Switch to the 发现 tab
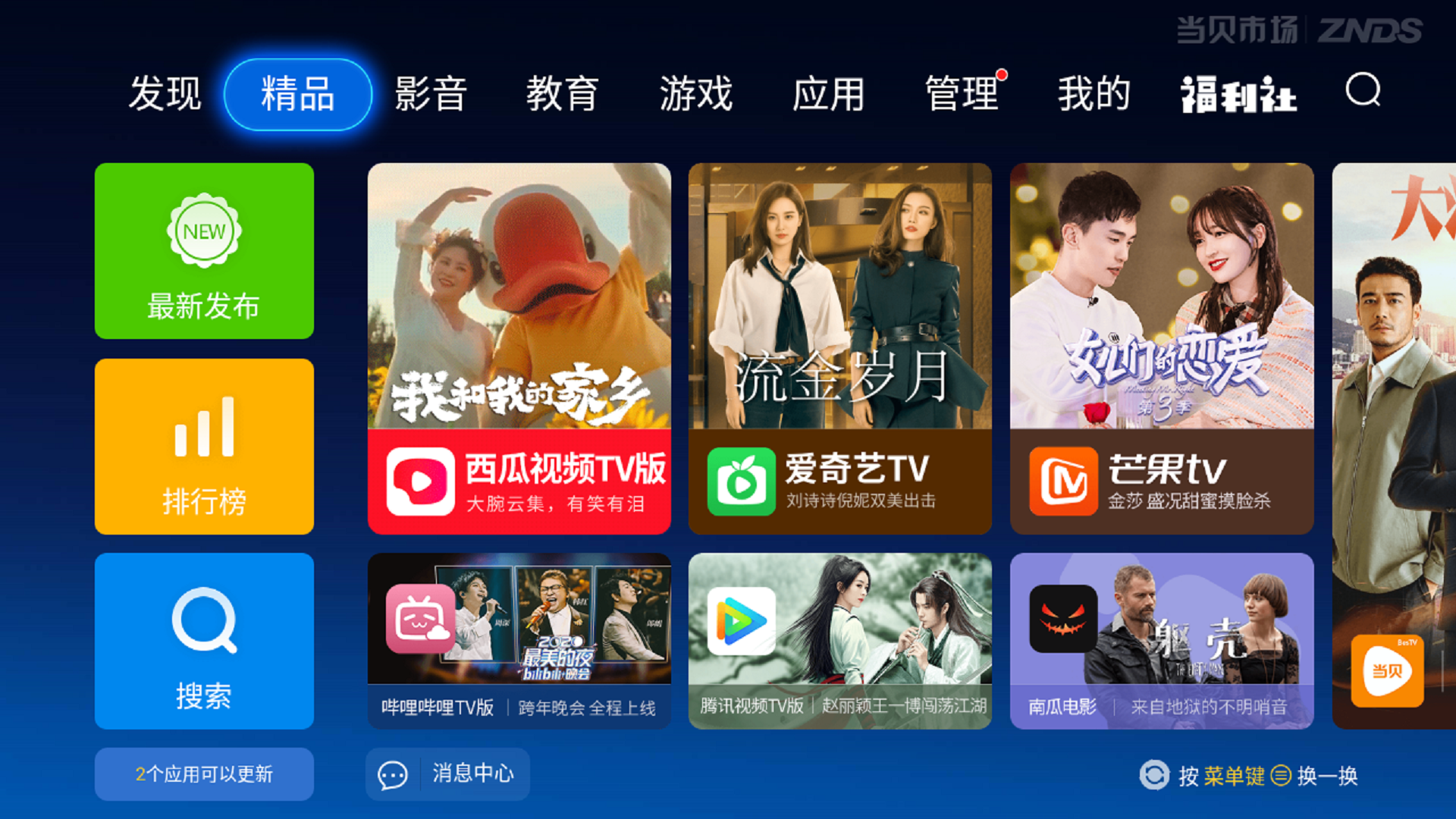The height and width of the screenshot is (819, 1456). point(165,94)
